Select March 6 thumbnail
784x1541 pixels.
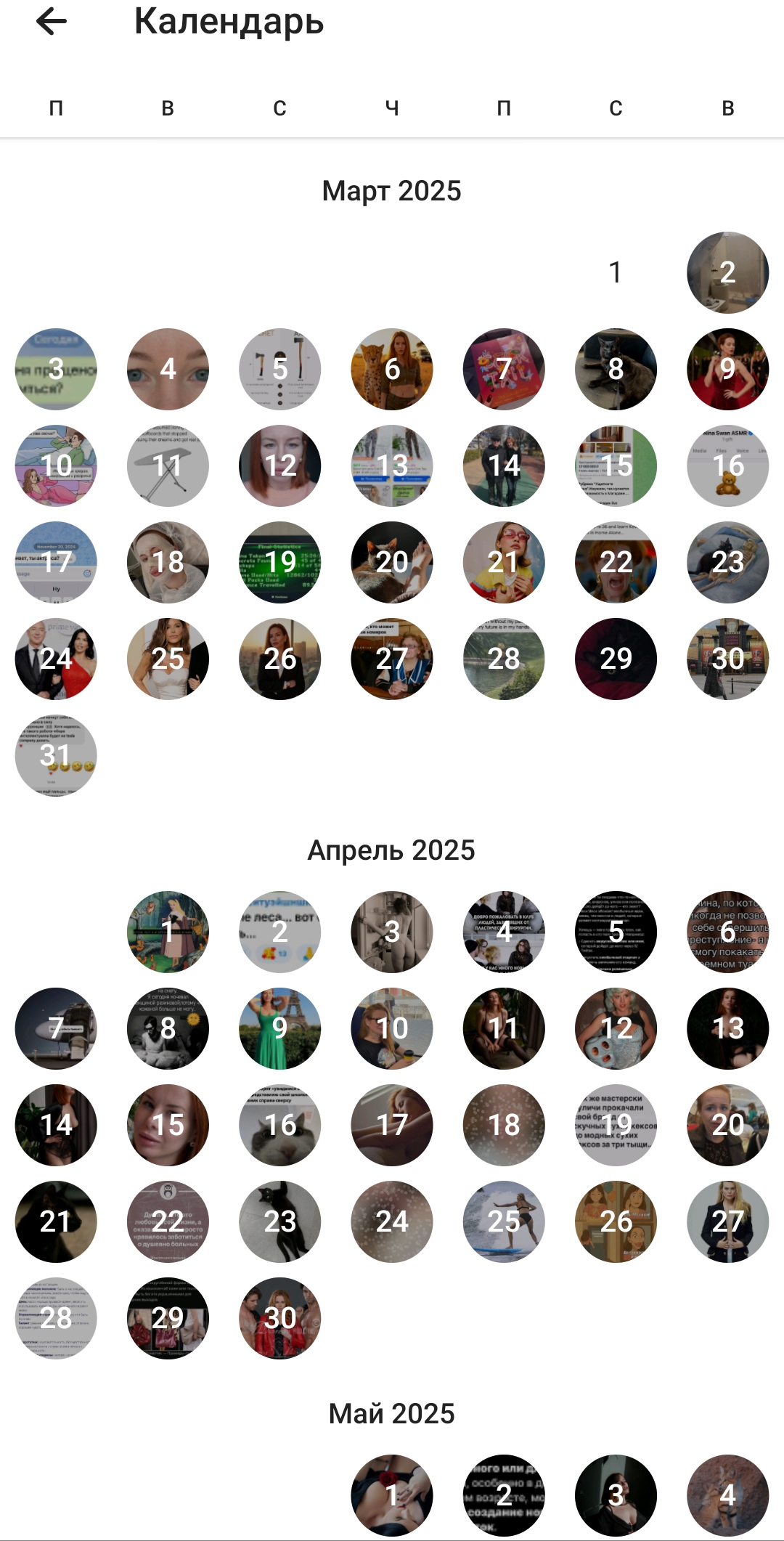[x=392, y=369]
